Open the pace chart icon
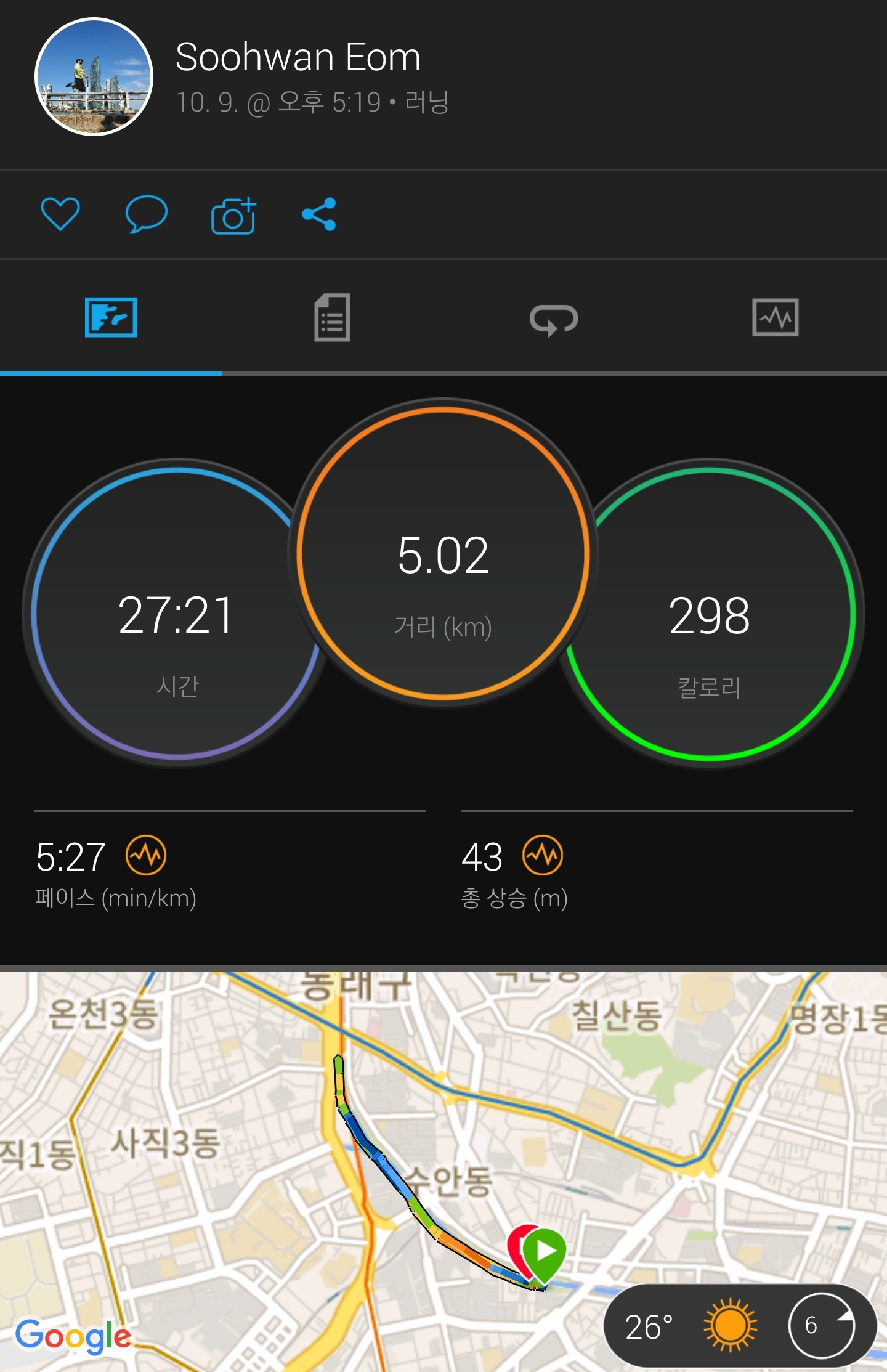The width and height of the screenshot is (887, 1372). coord(146,855)
